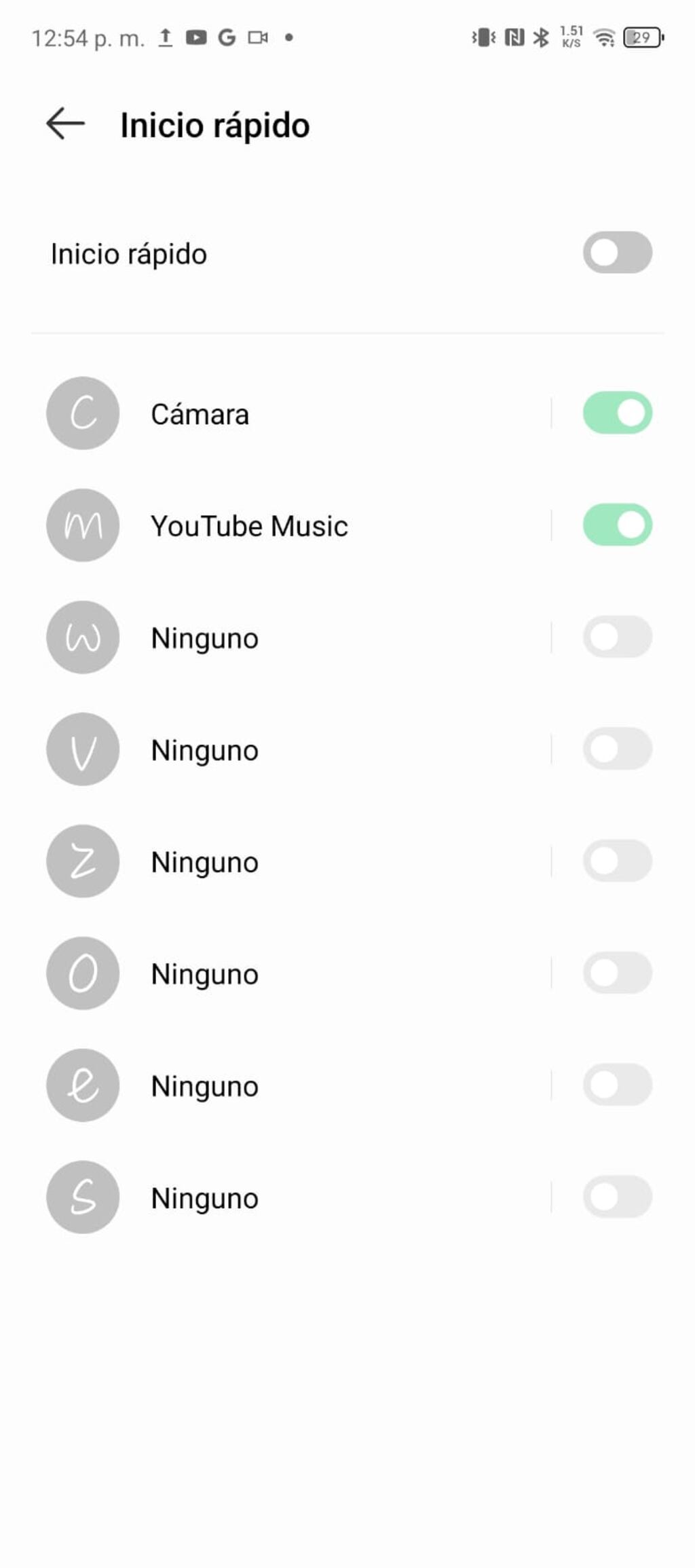Tap the letter v gesture icon
The width and height of the screenshot is (695, 1568).
pyautogui.click(x=82, y=749)
